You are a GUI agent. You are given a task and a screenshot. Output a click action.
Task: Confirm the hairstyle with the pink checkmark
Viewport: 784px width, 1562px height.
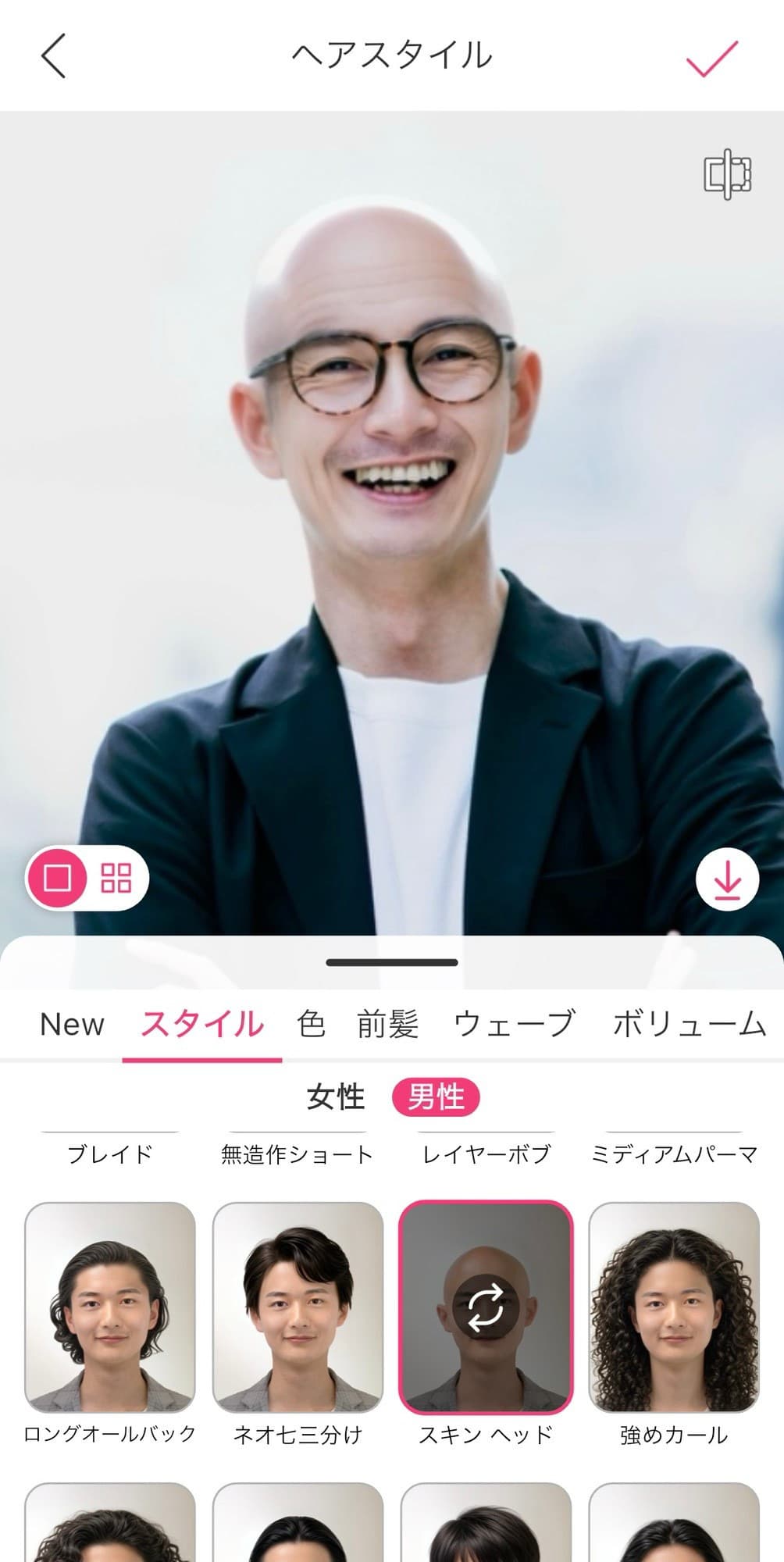point(711,58)
